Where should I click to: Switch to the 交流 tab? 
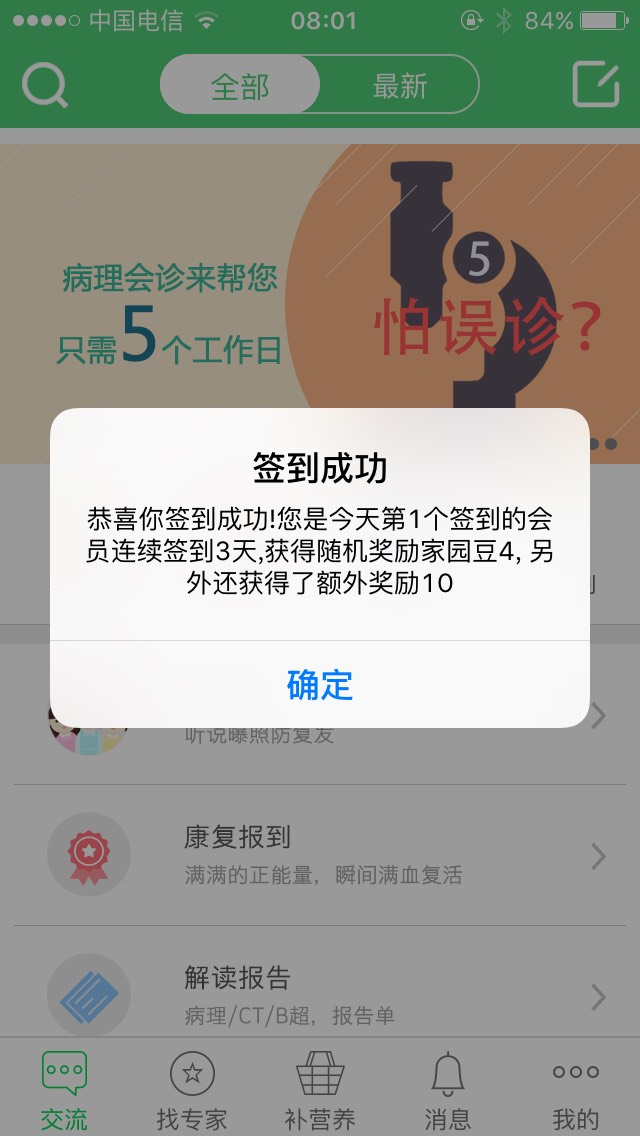tap(64, 1088)
